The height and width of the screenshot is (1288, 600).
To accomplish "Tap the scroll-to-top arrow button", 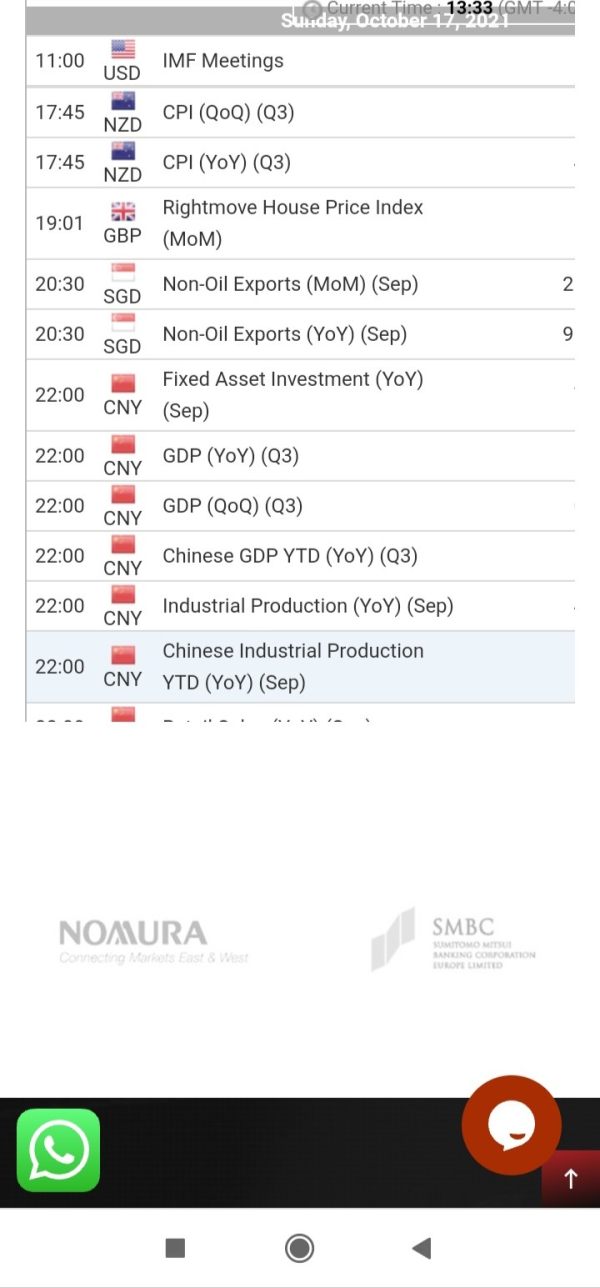I will point(571,1179).
